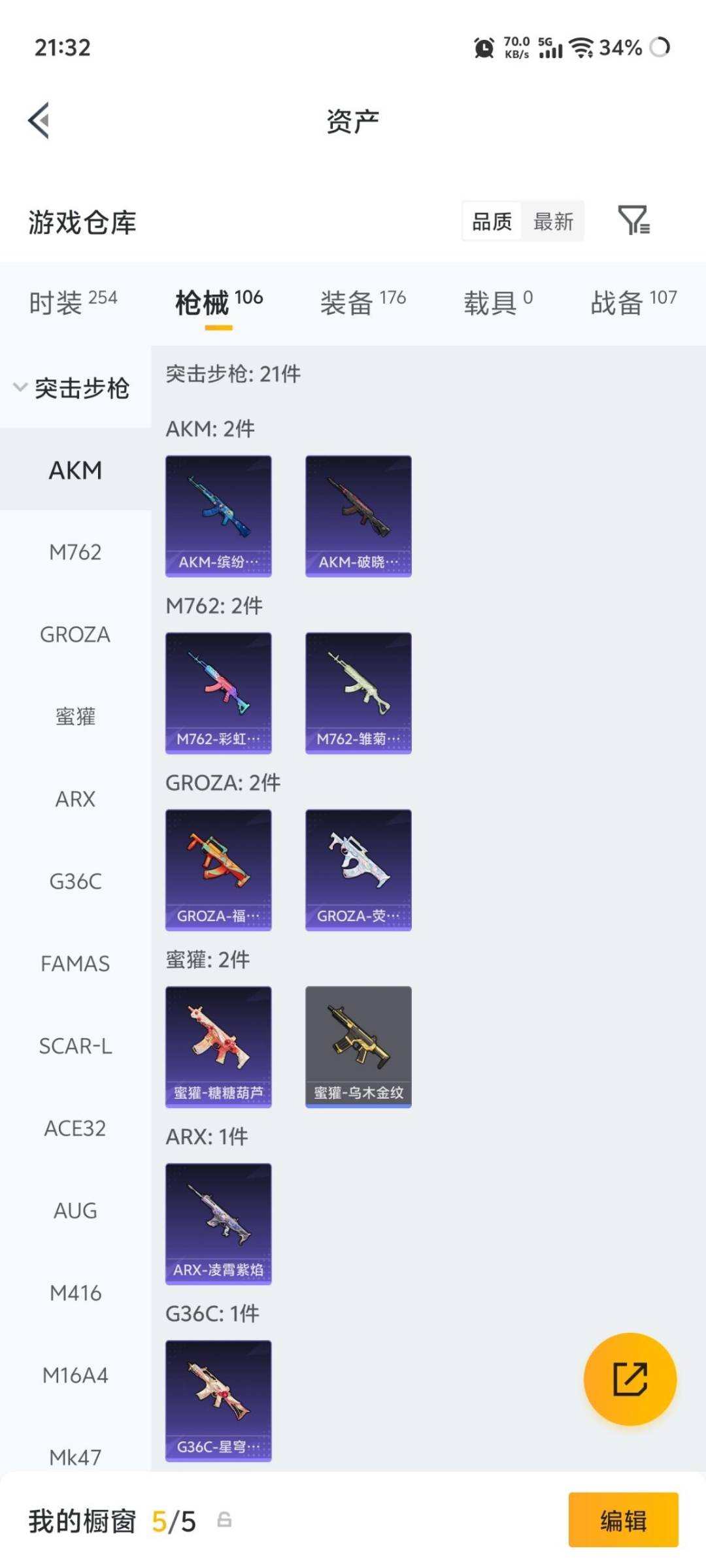Open the filter funnel icon
Viewport: 706px width, 1568px height.
click(x=633, y=220)
